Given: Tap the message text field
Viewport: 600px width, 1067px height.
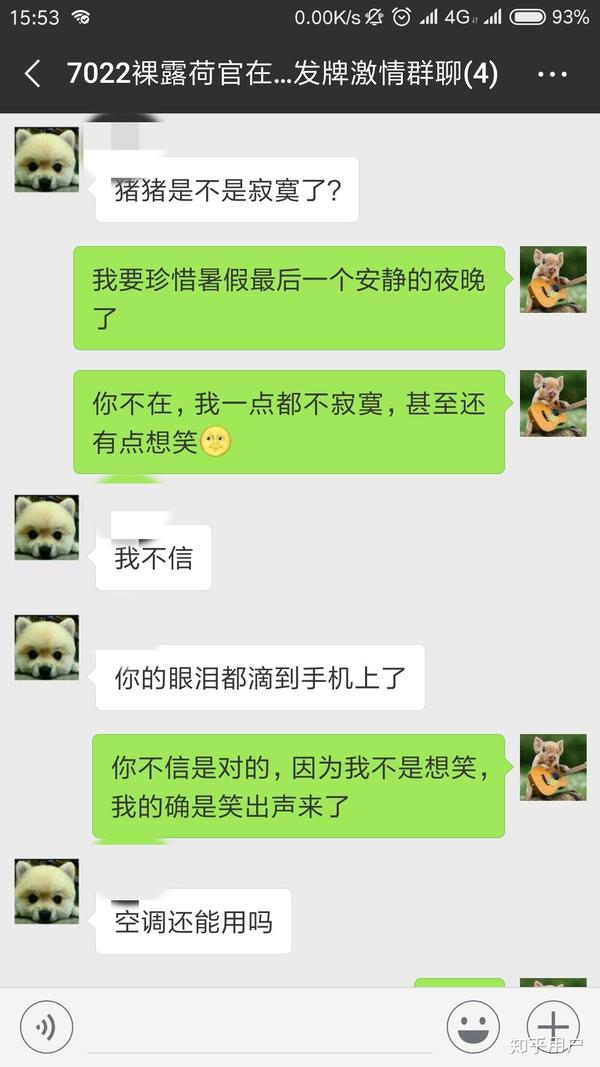Looking at the screenshot, I should point(260,1028).
